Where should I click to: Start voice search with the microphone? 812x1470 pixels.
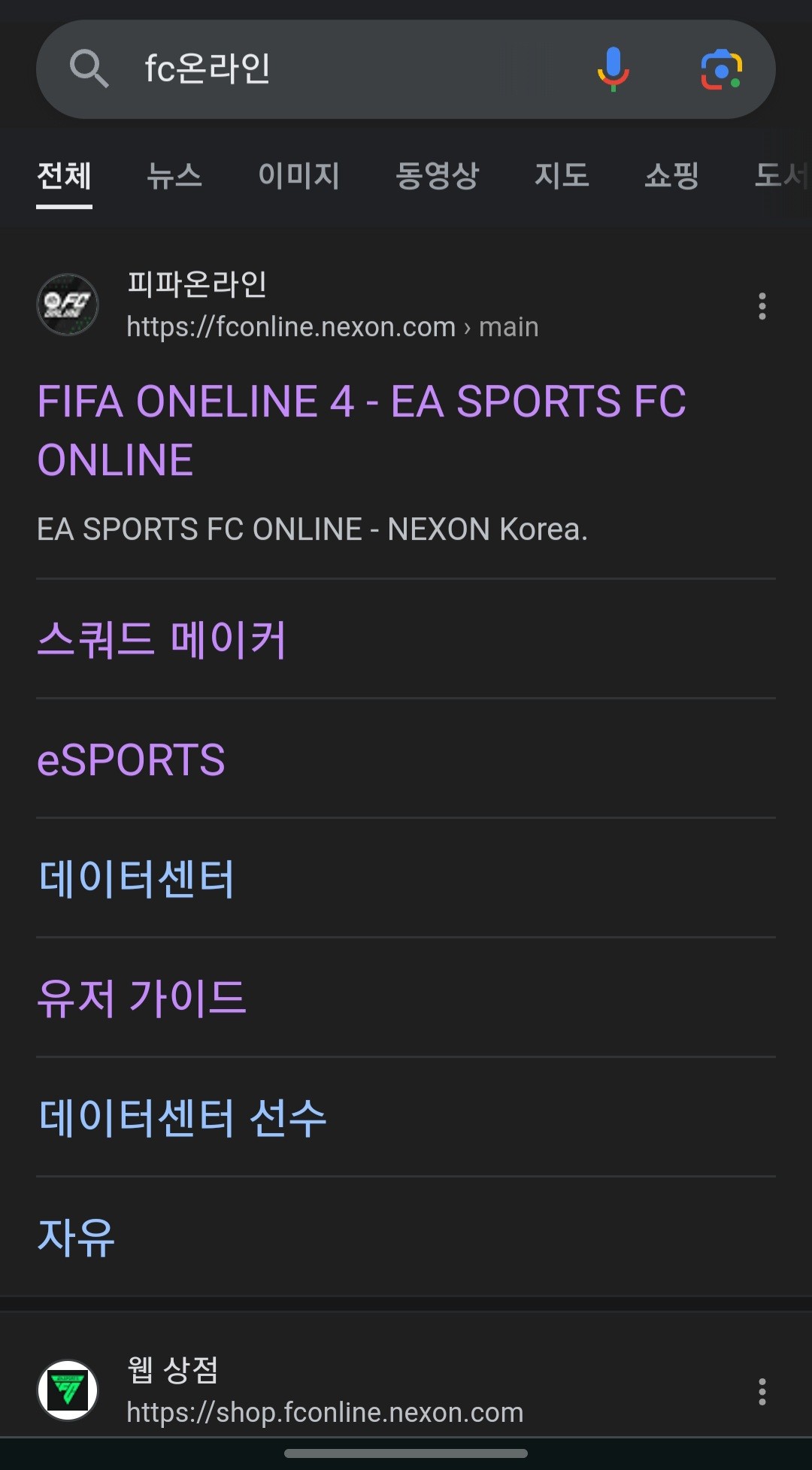click(x=614, y=69)
